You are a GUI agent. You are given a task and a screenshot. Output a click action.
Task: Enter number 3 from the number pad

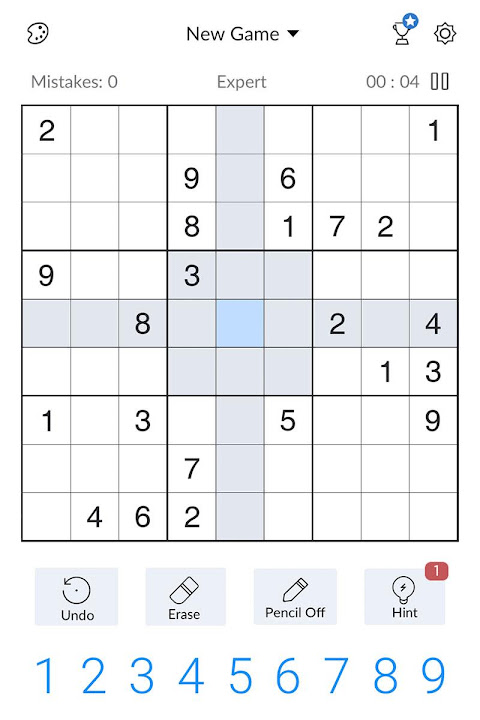(142, 675)
